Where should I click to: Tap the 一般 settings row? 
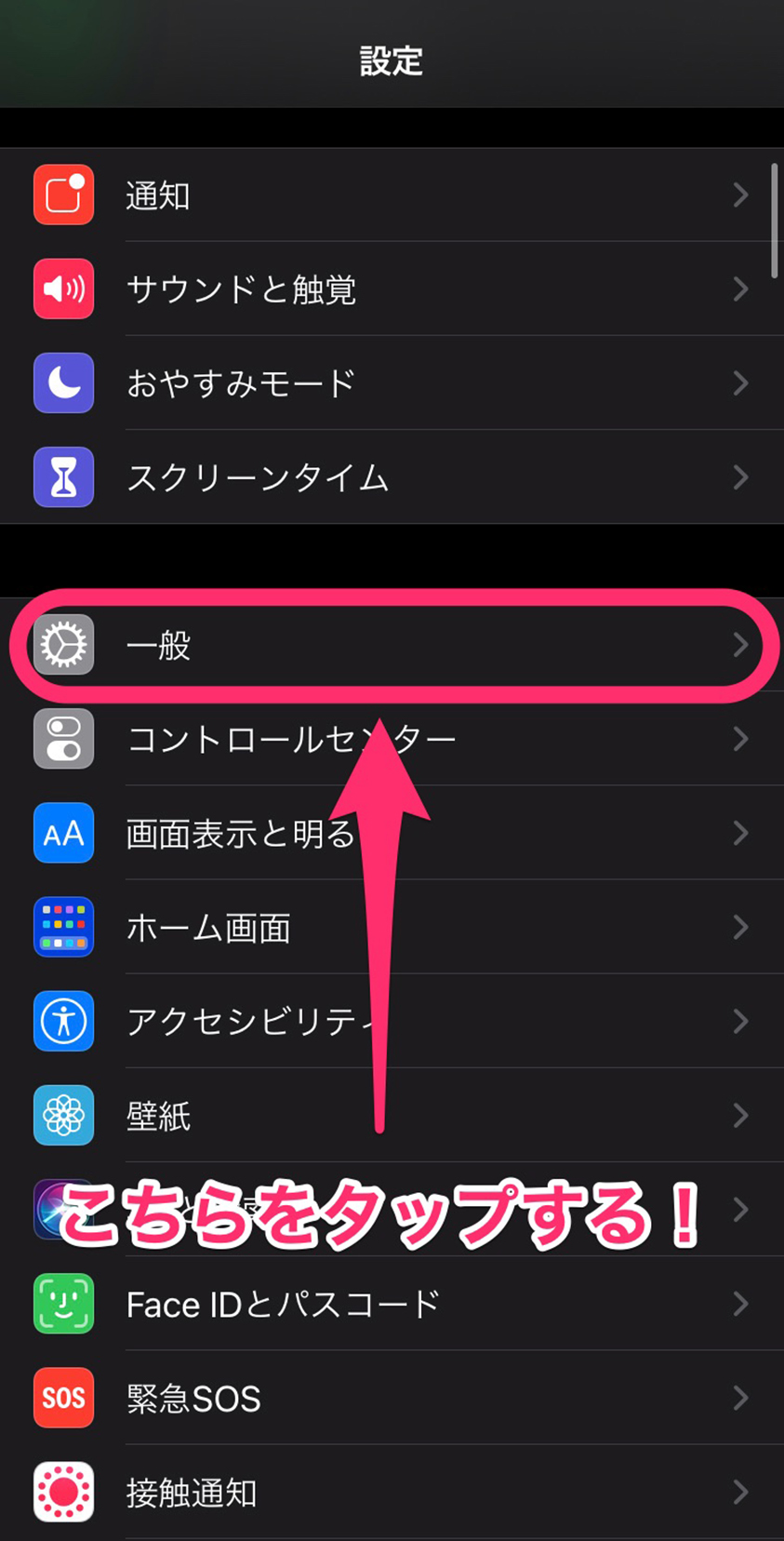click(391, 645)
